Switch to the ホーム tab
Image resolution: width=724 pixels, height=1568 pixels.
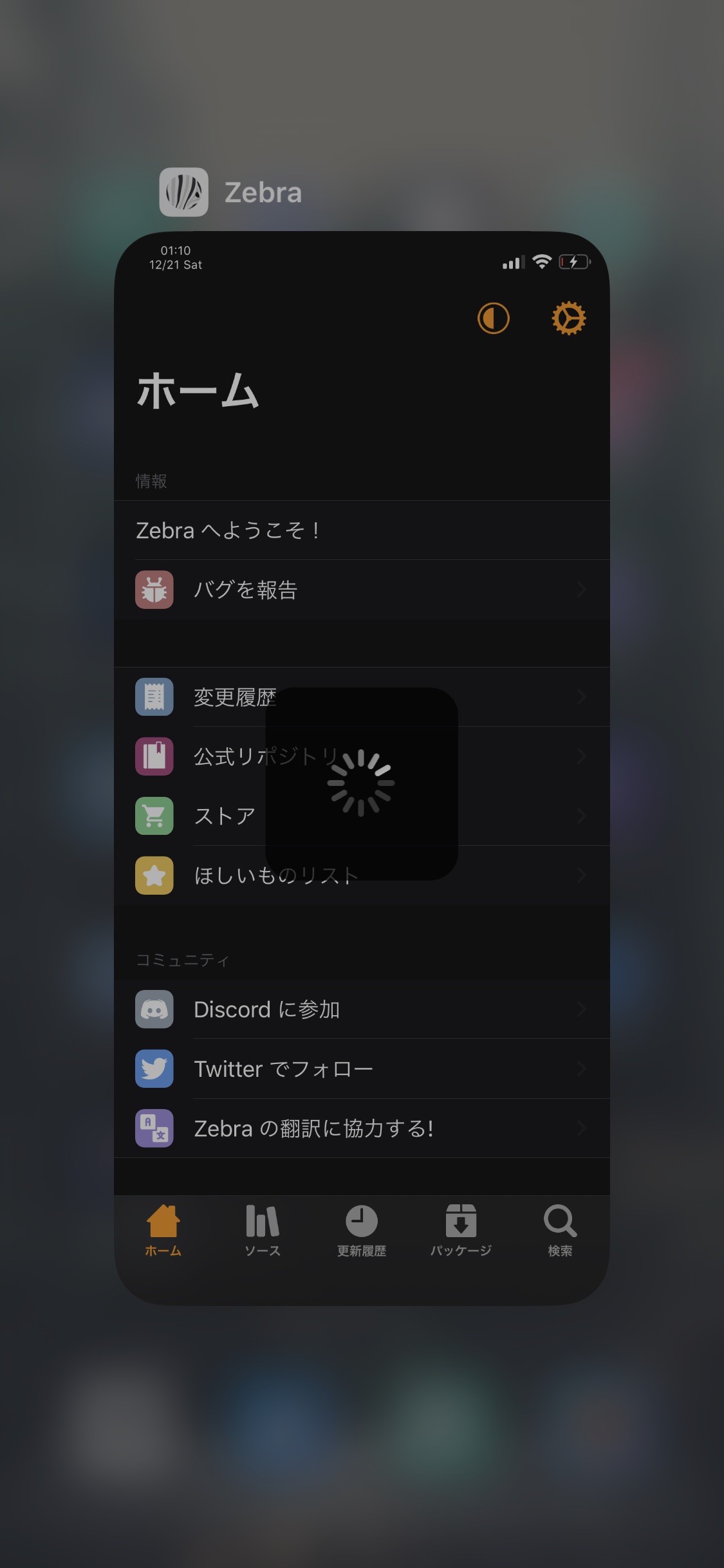click(163, 1230)
